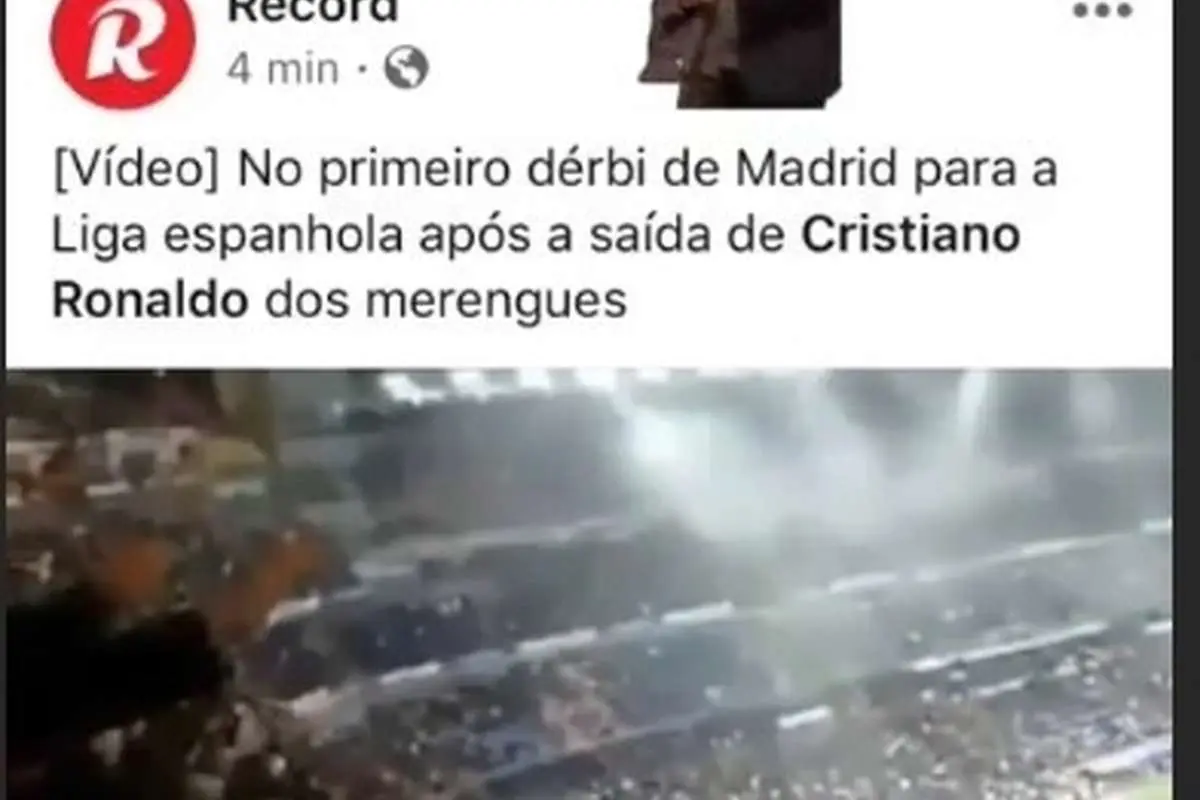
Task: Open the post's three-dot overflow menu
Action: click(1104, 12)
